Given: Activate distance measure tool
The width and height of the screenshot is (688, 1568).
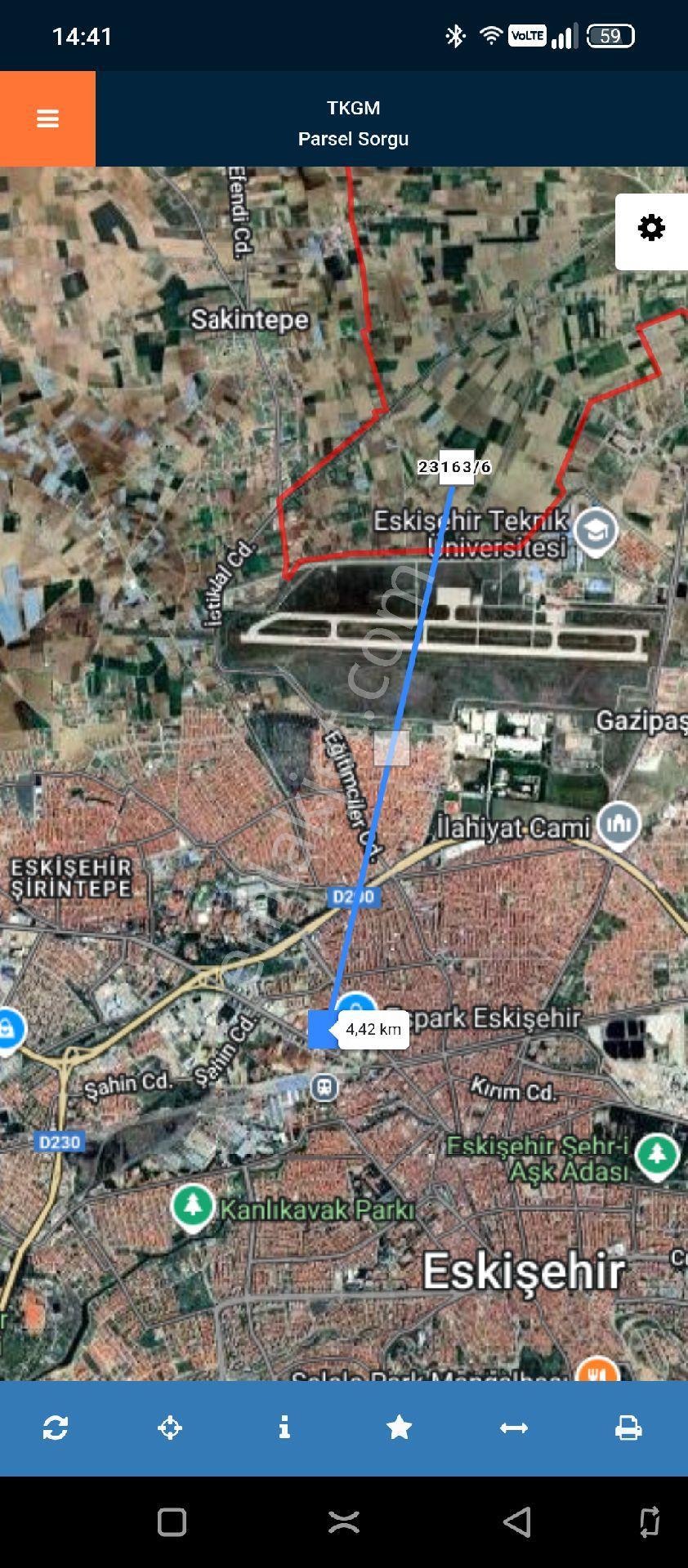Looking at the screenshot, I should tap(514, 1428).
